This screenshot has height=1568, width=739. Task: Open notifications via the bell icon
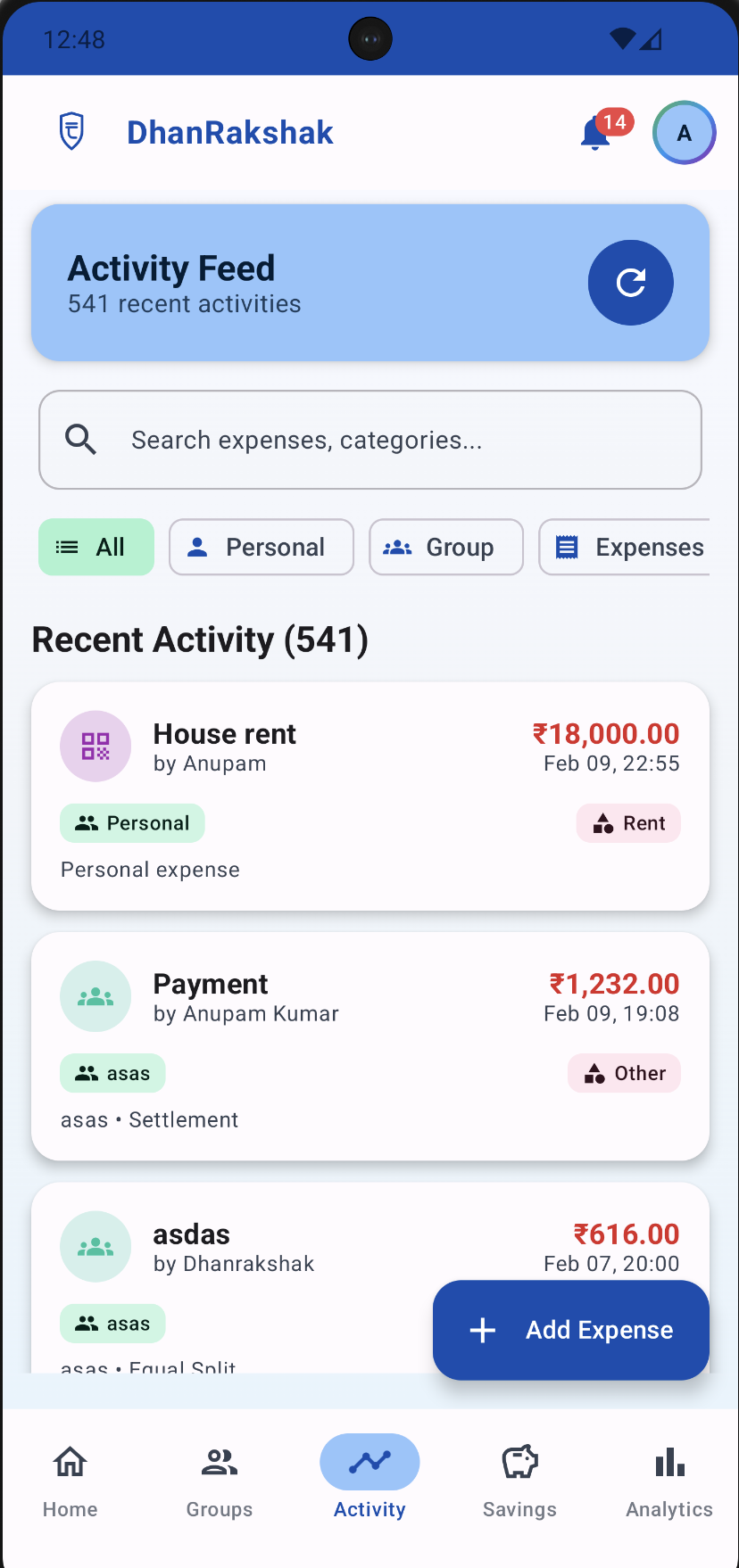coord(594,132)
